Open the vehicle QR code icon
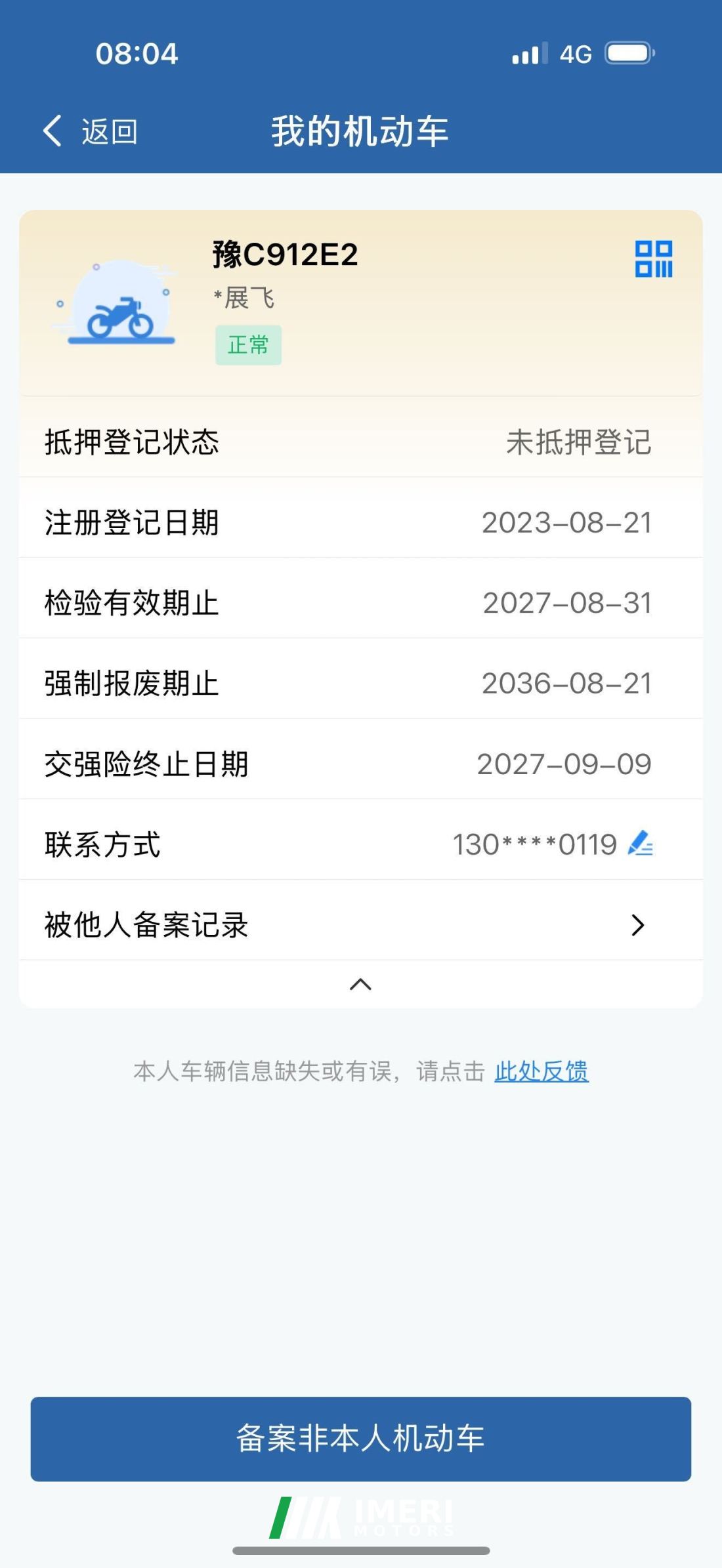This screenshot has height=1568, width=722. point(653,259)
